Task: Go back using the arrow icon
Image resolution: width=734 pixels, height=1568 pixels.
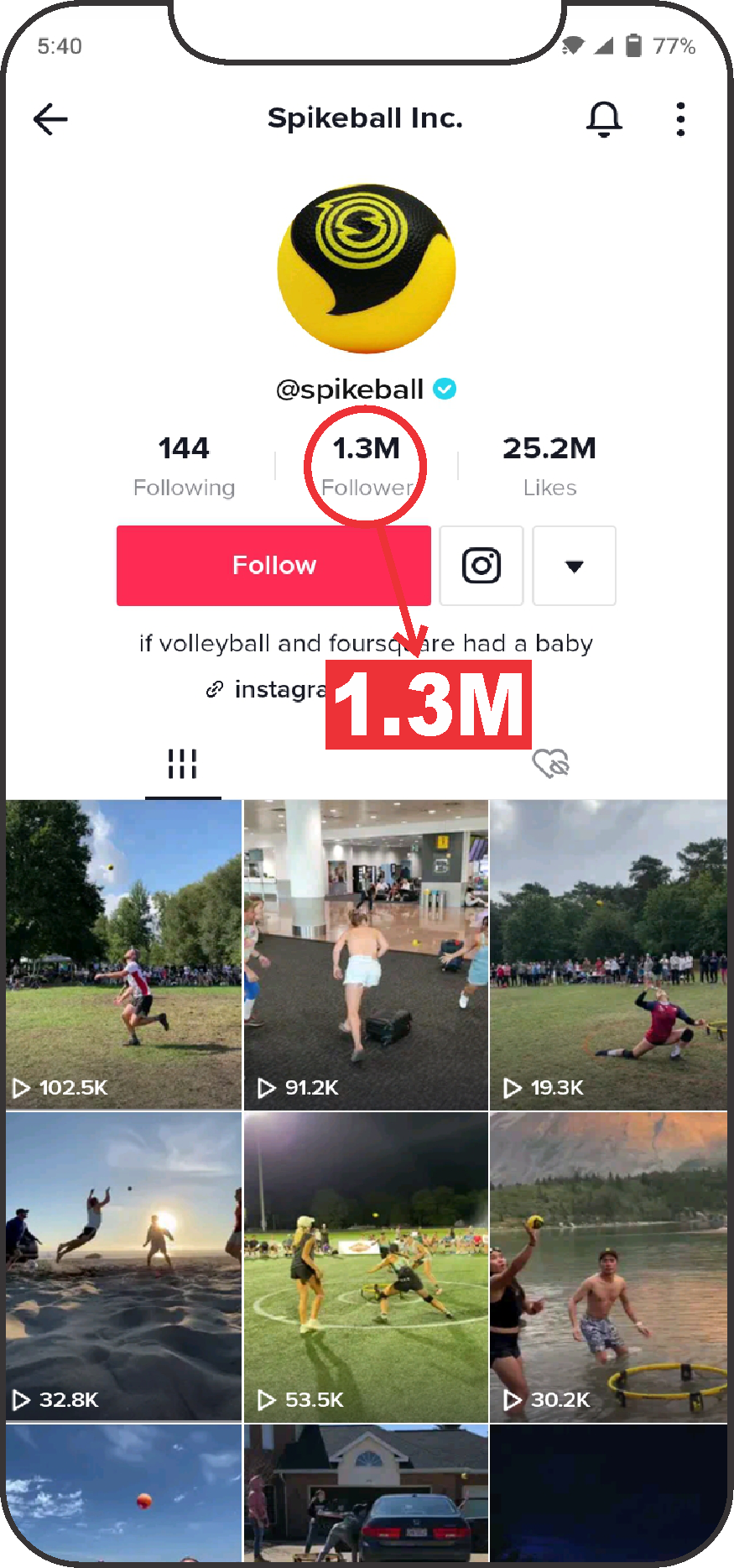Action: (x=50, y=119)
